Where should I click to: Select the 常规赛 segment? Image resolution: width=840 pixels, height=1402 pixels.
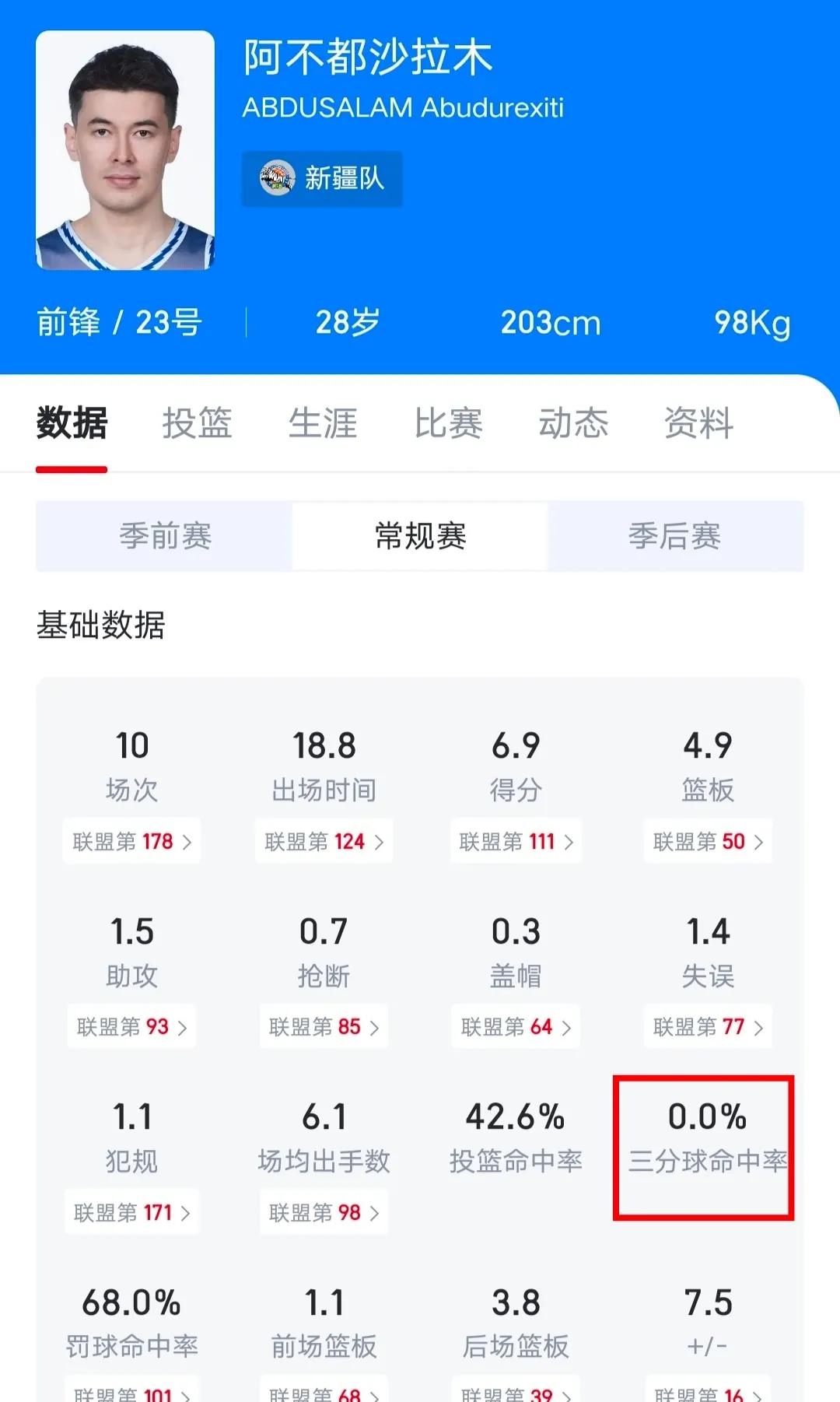click(x=419, y=536)
